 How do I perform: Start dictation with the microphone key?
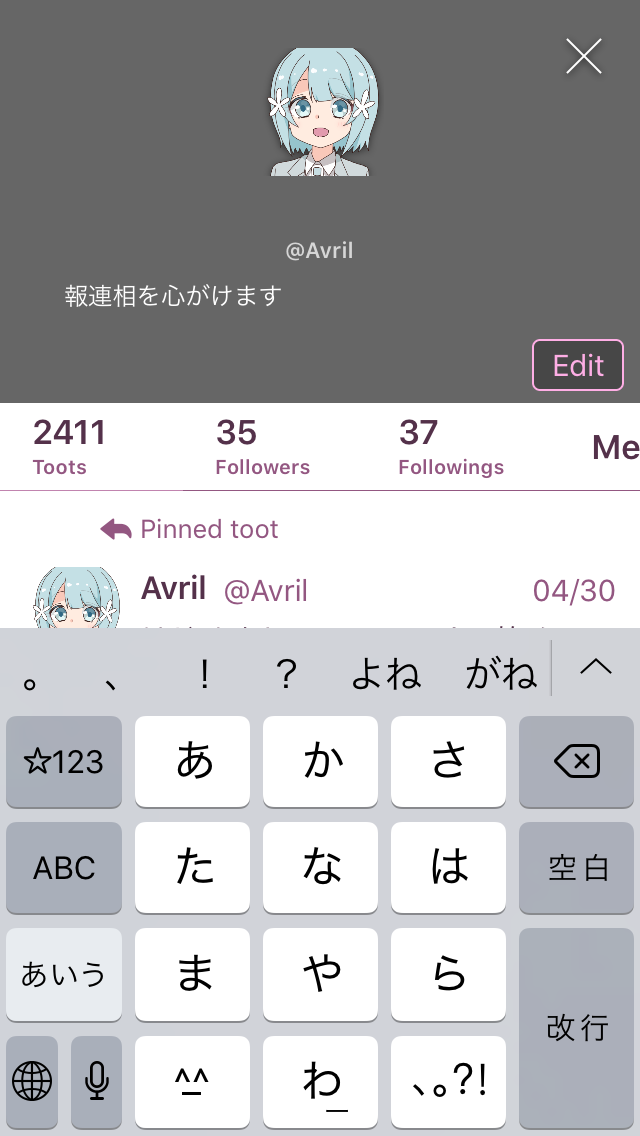(96, 1082)
